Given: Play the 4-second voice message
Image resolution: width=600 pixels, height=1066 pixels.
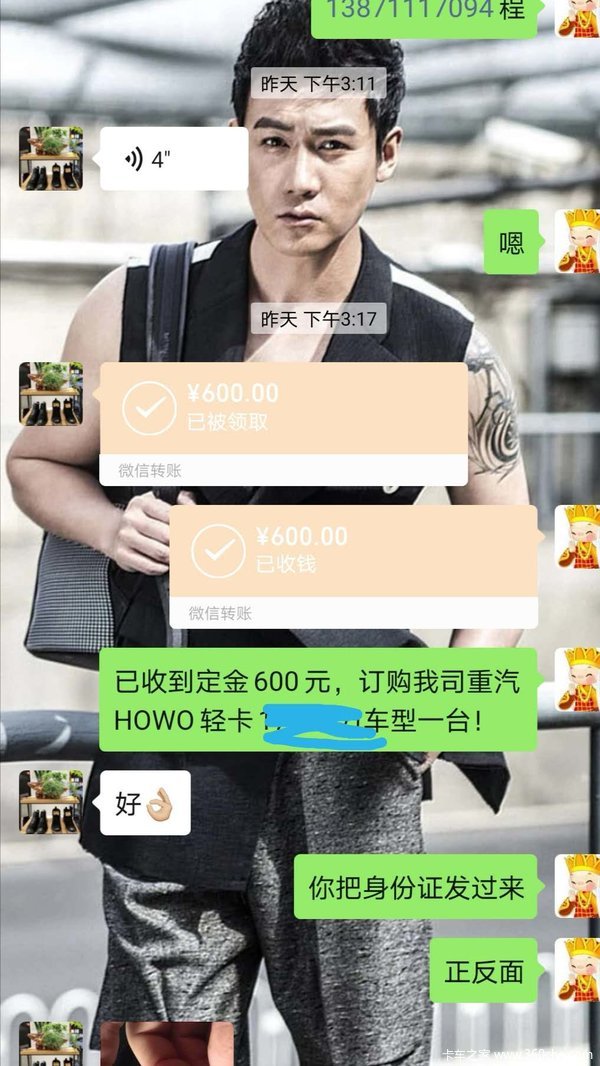Looking at the screenshot, I should (x=173, y=159).
